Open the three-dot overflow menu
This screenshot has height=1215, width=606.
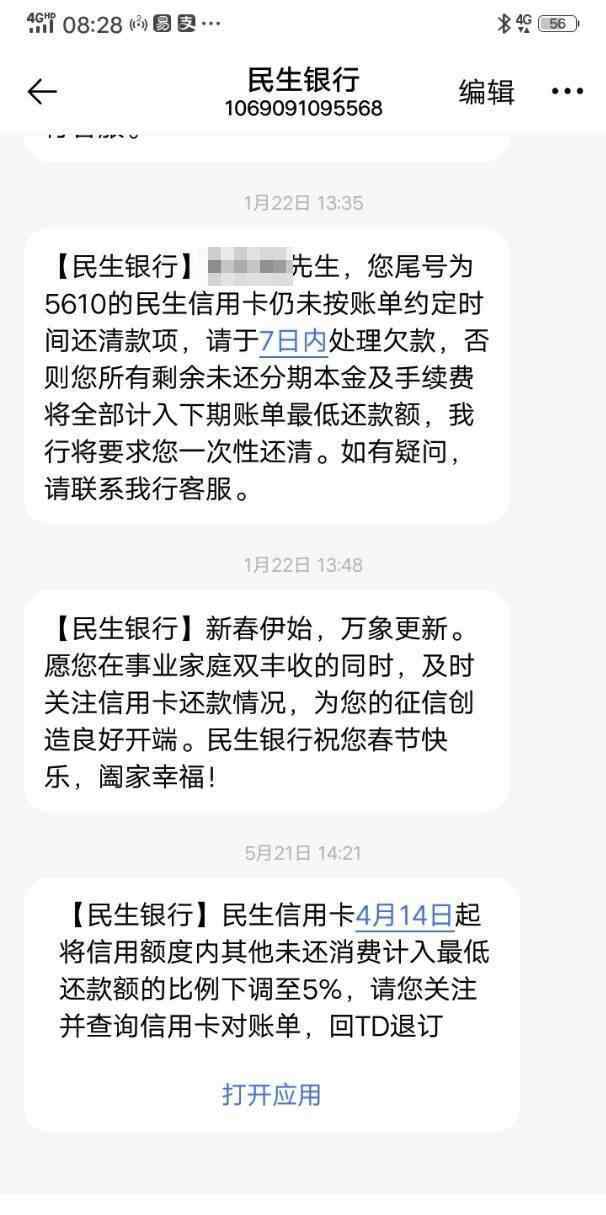[x=567, y=92]
